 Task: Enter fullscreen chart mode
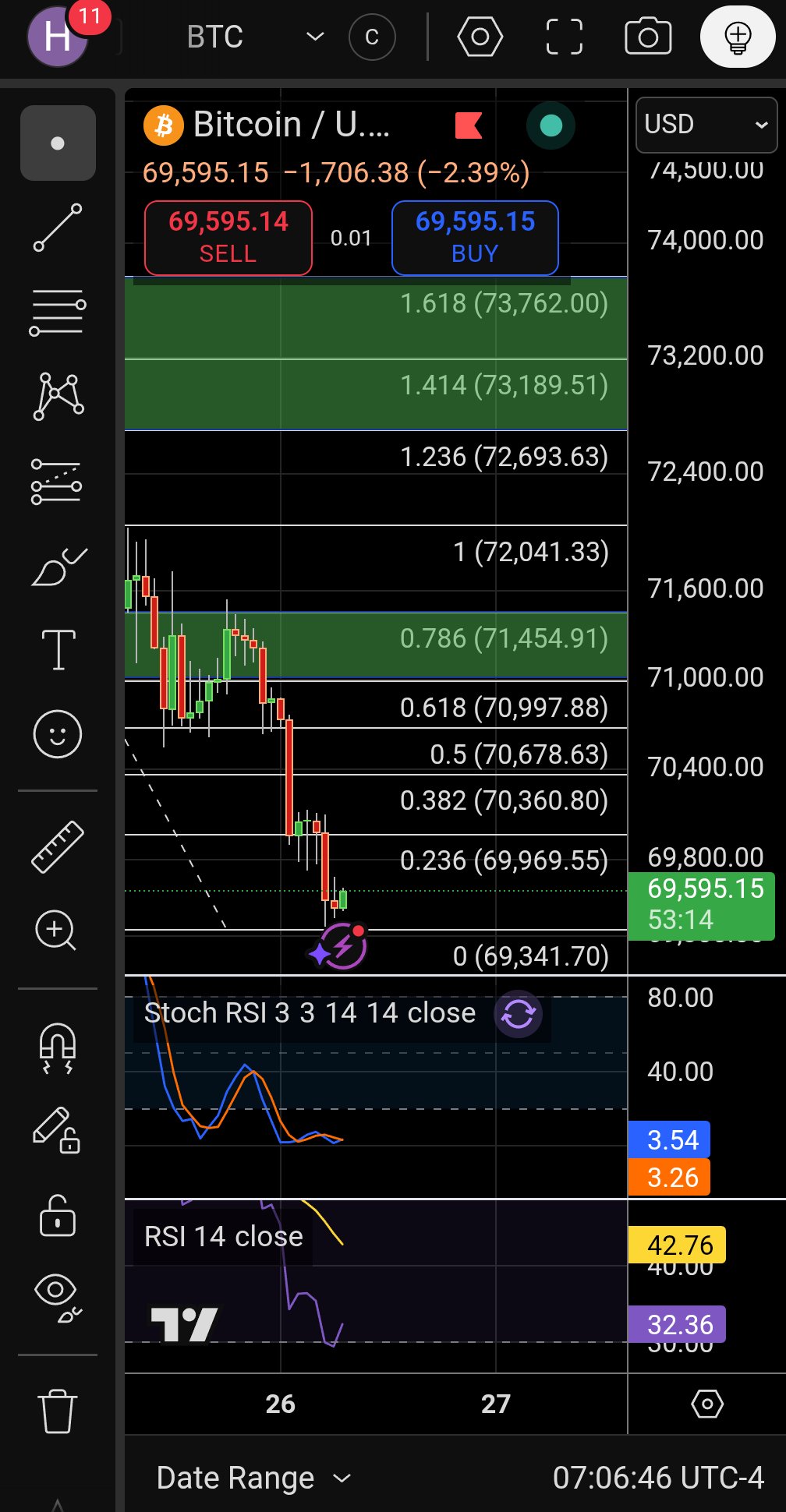tap(564, 37)
